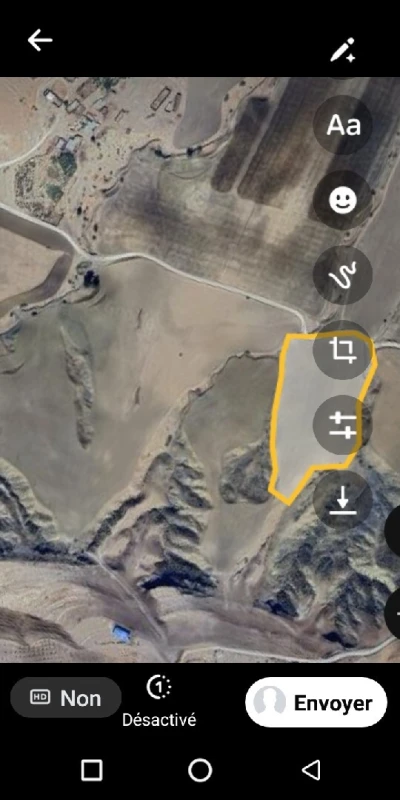Open the sticker smiley picker
Viewport: 400px width, 800px height.
(343, 200)
